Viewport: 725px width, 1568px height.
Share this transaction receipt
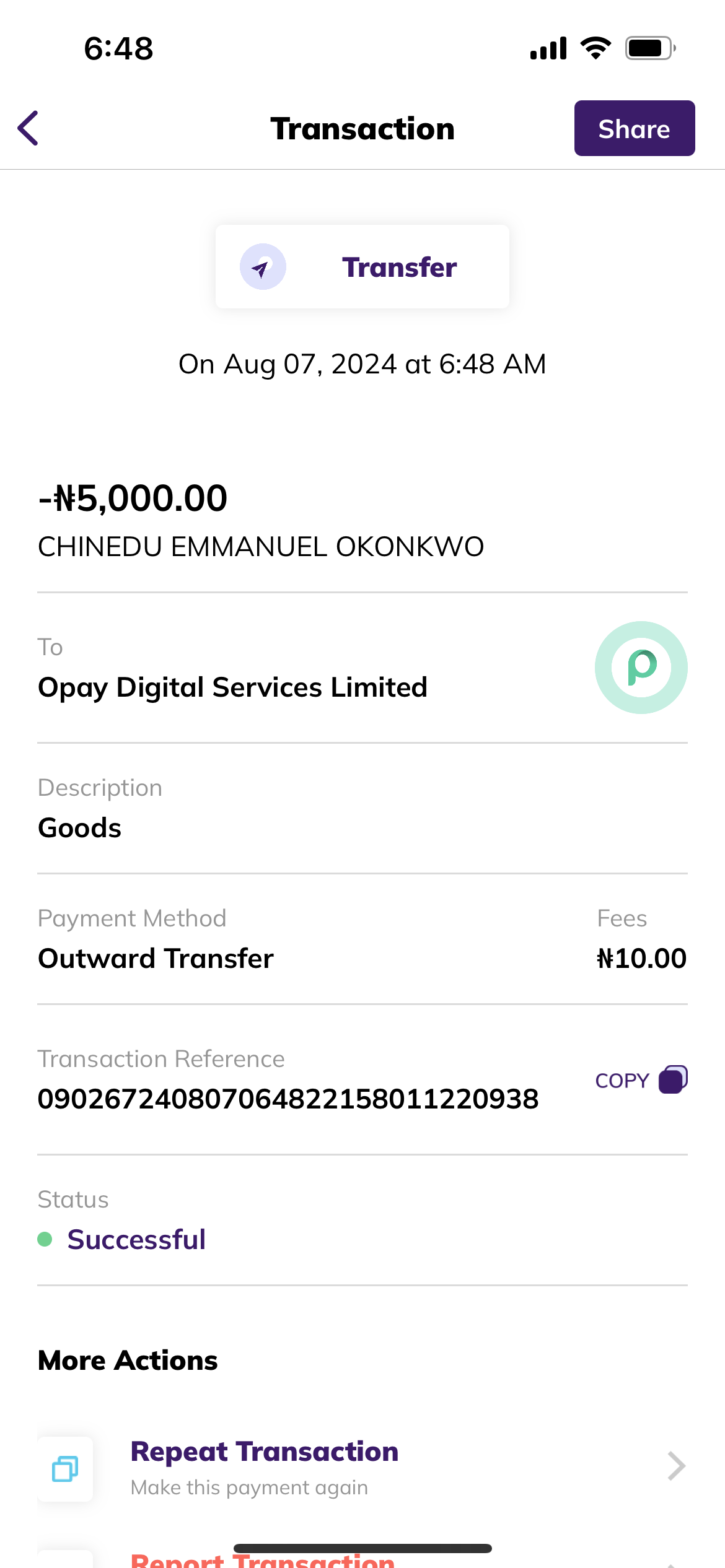(x=634, y=128)
